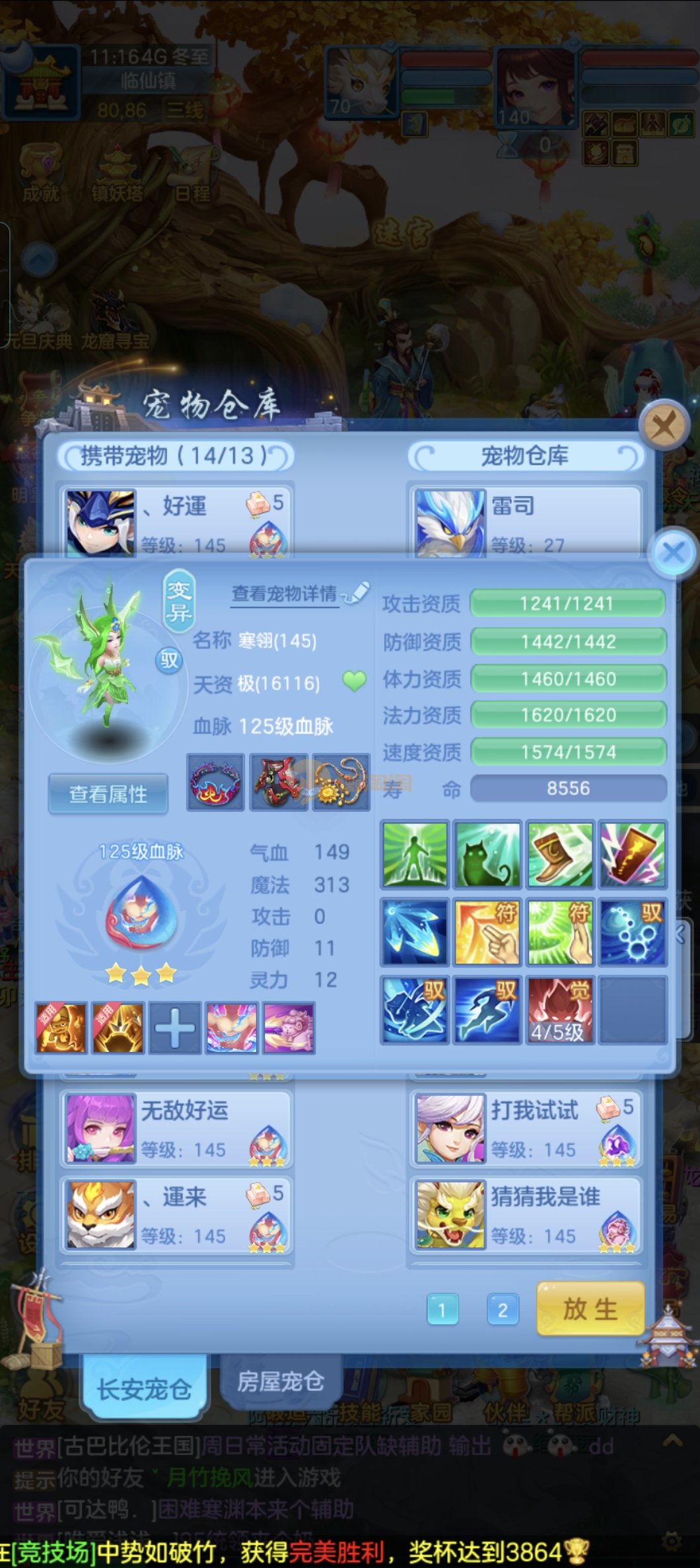
Task: Expand the chat panel arrow
Action: click(672, 1442)
